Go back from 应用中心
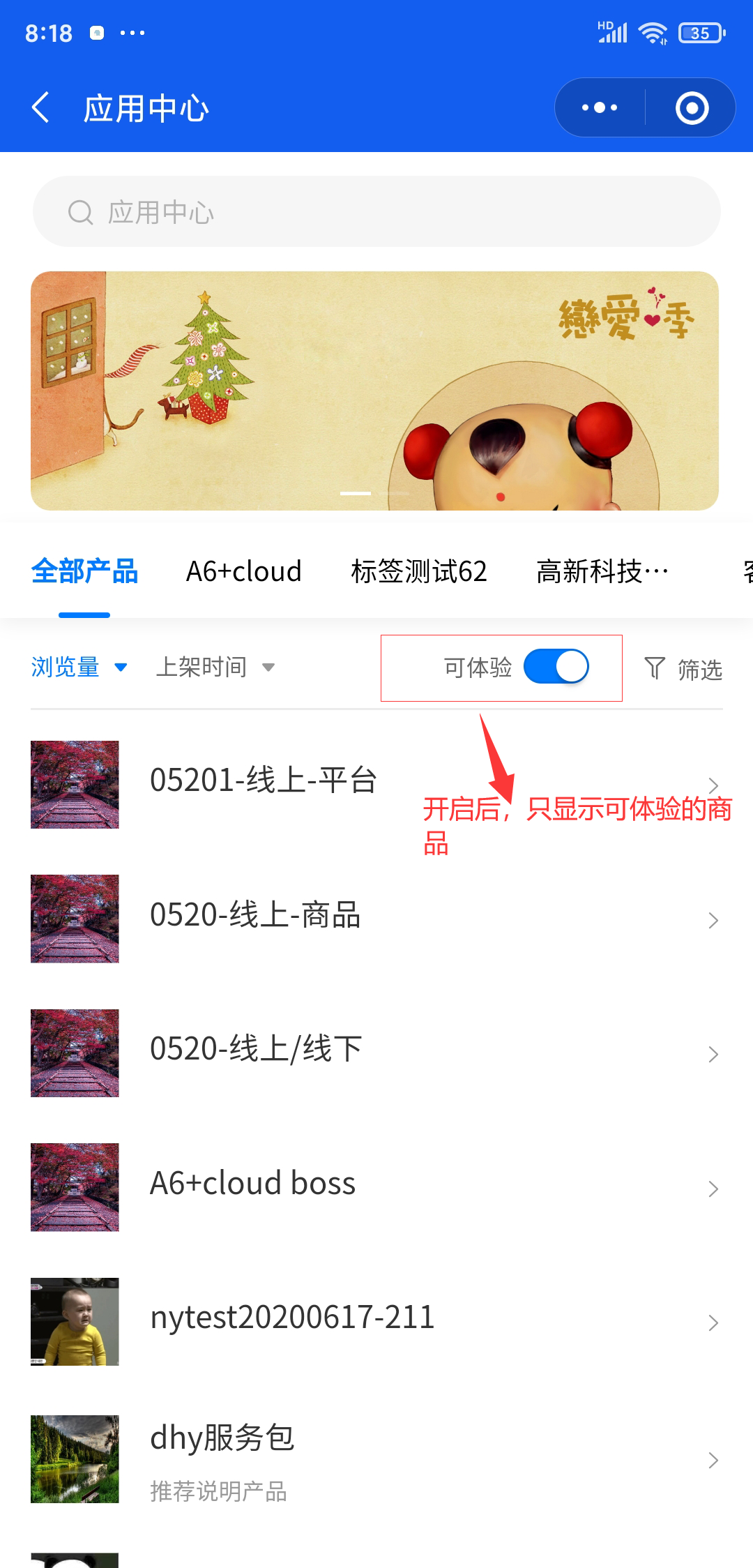 (x=40, y=108)
